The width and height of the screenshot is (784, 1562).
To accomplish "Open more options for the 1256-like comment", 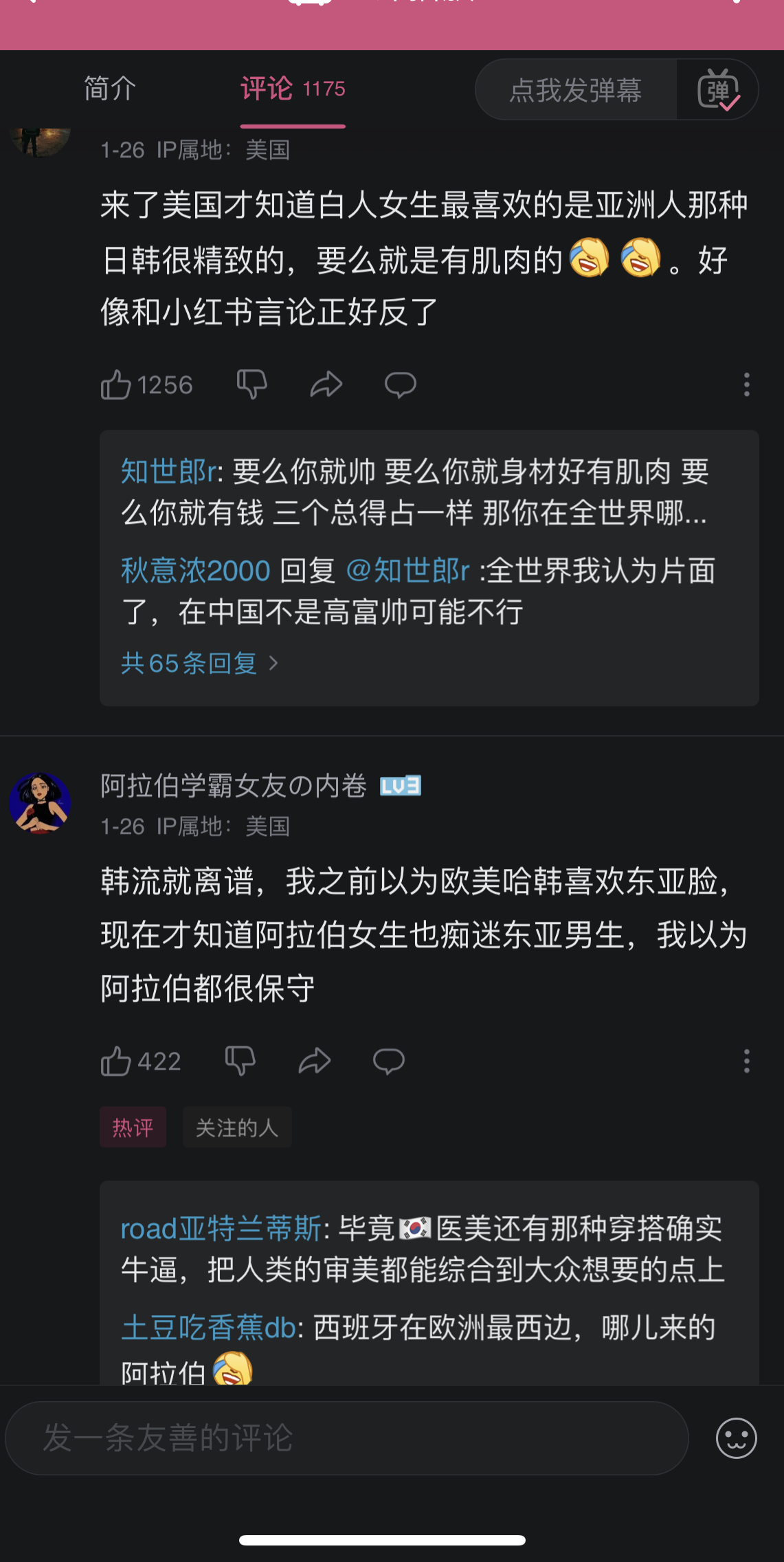I will pyautogui.click(x=746, y=384).
